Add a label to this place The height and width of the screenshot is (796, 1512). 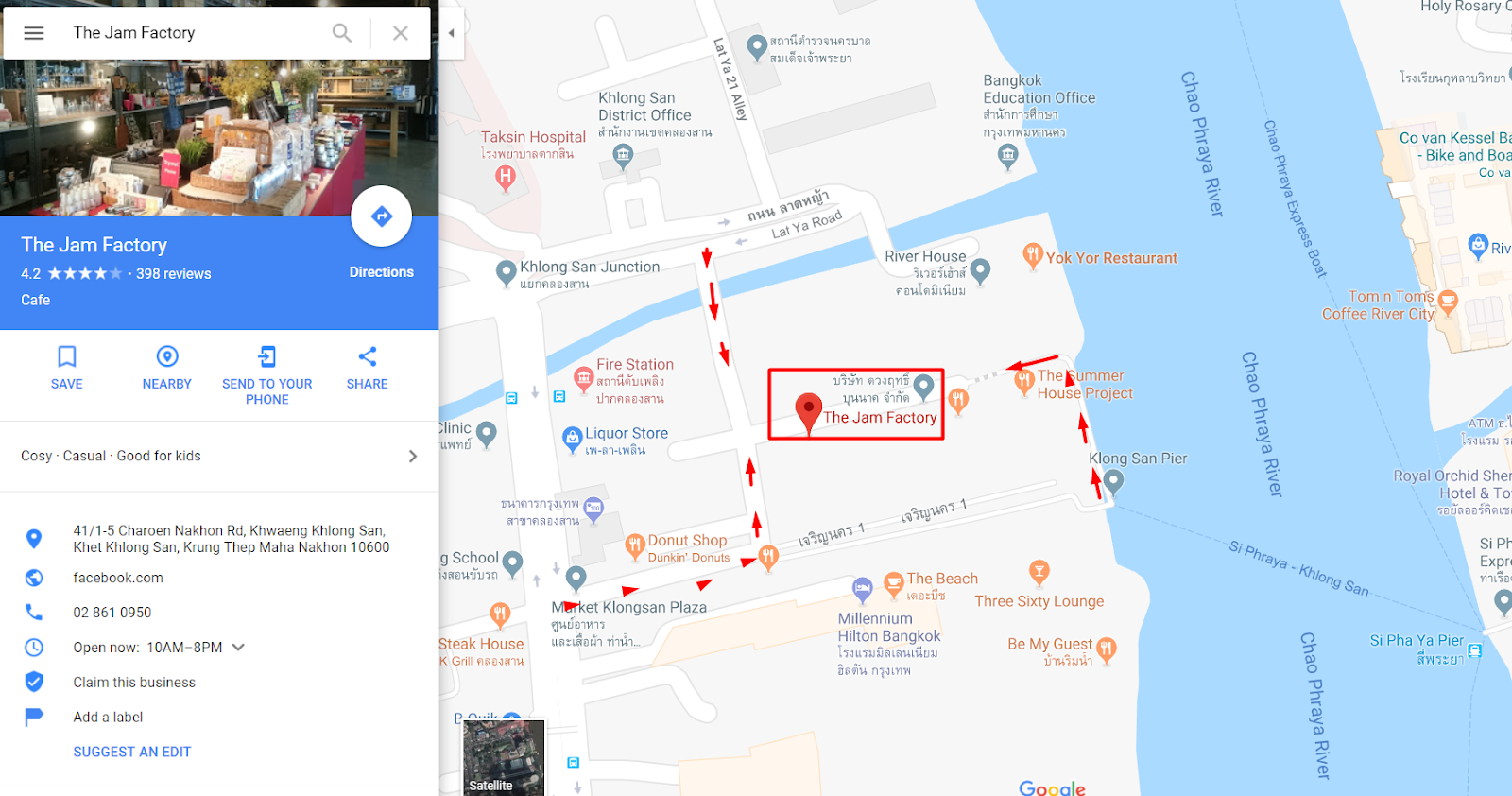108,718
